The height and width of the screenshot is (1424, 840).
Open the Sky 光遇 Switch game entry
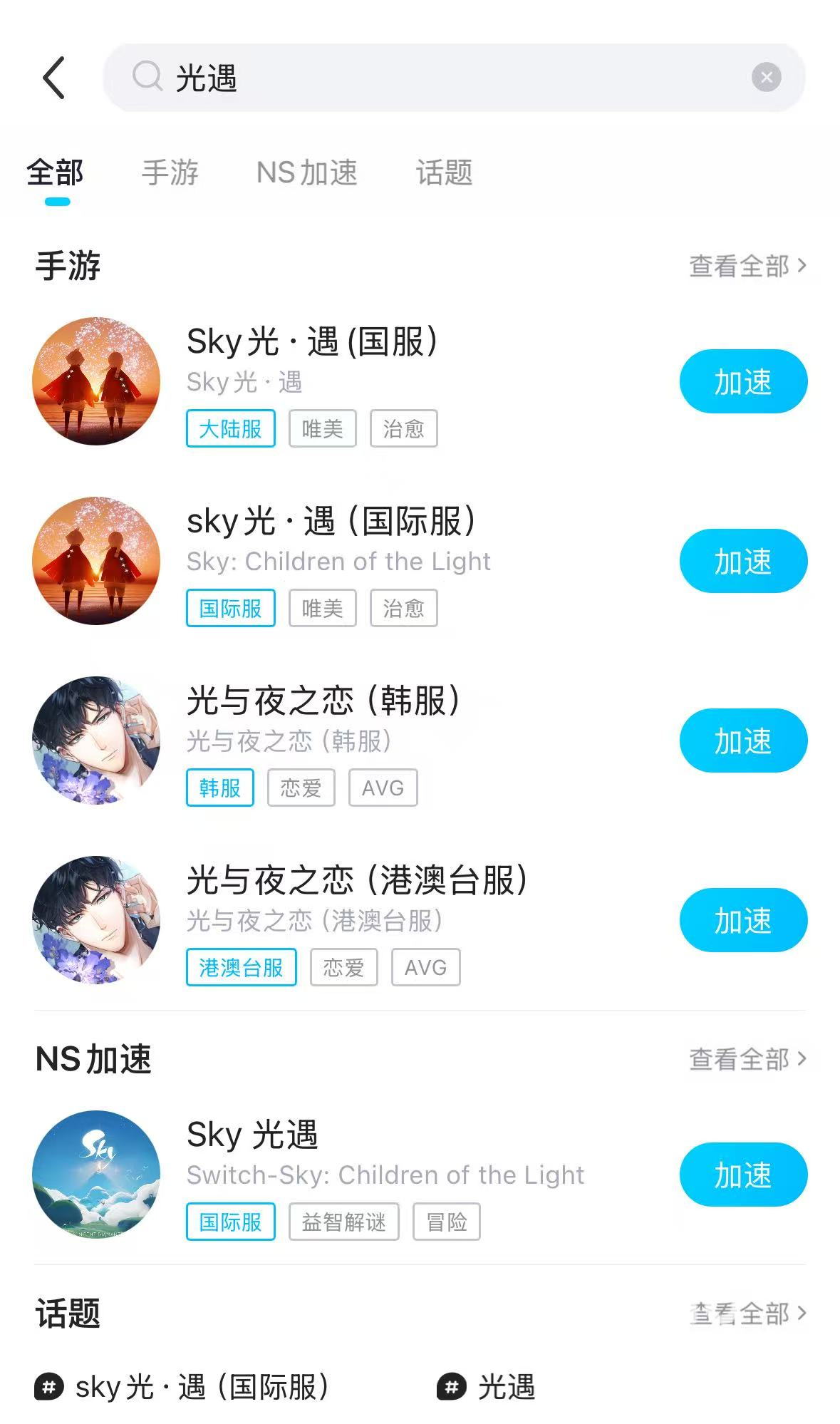coord(252,1135)
